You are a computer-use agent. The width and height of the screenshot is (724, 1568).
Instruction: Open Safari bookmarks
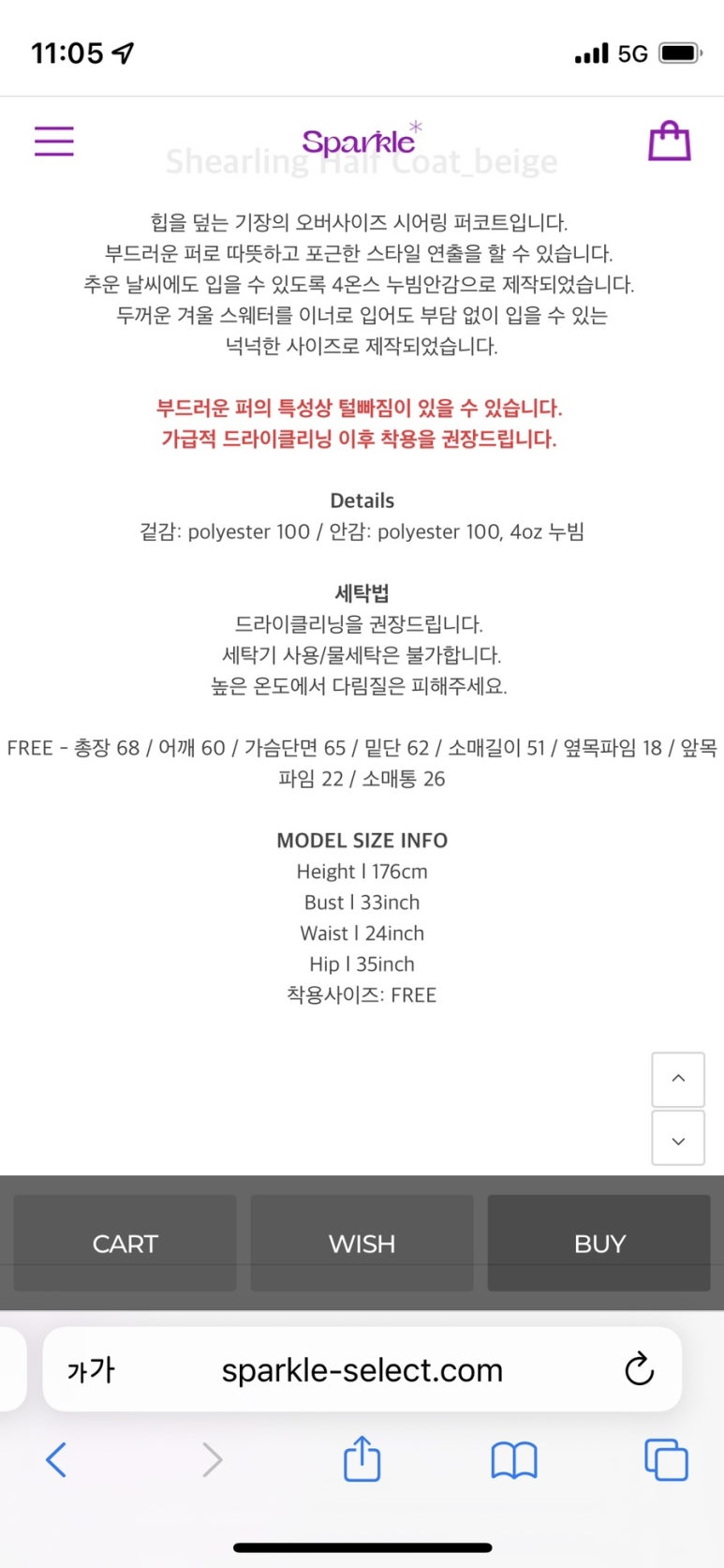tap(513, 1459)
